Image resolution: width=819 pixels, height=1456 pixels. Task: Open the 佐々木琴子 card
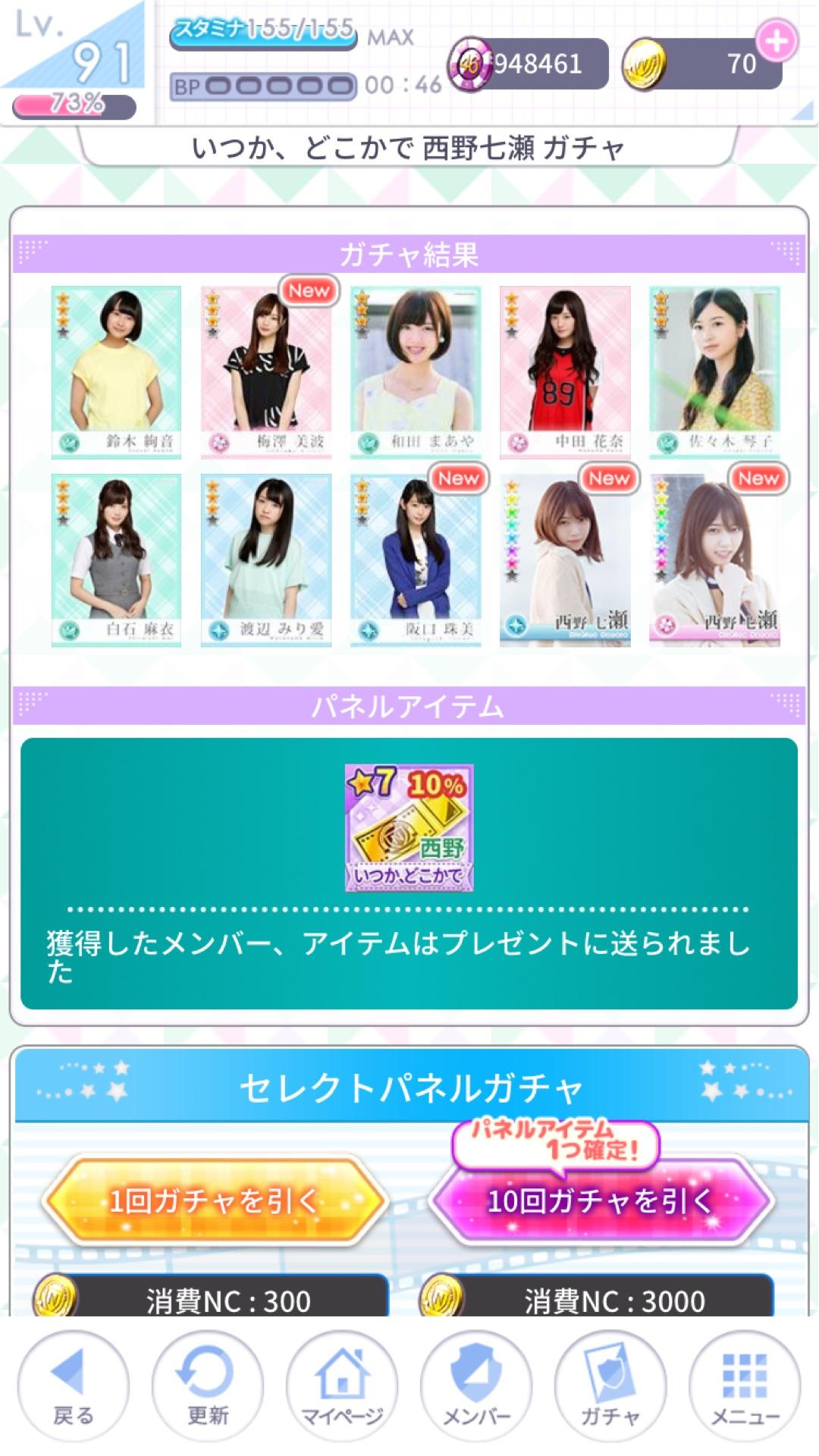click(x=714, y=372)
